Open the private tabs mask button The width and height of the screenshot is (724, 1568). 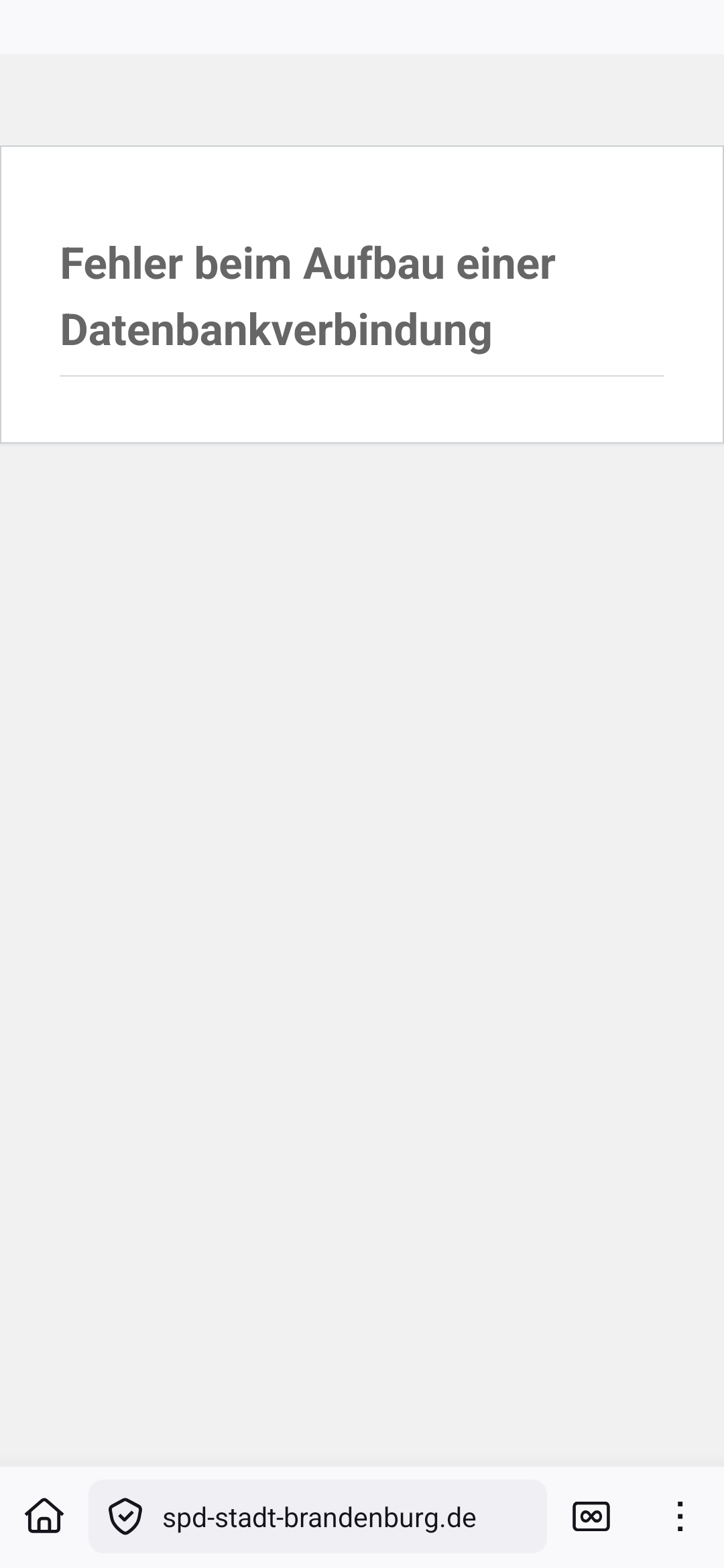point(591,1516)
